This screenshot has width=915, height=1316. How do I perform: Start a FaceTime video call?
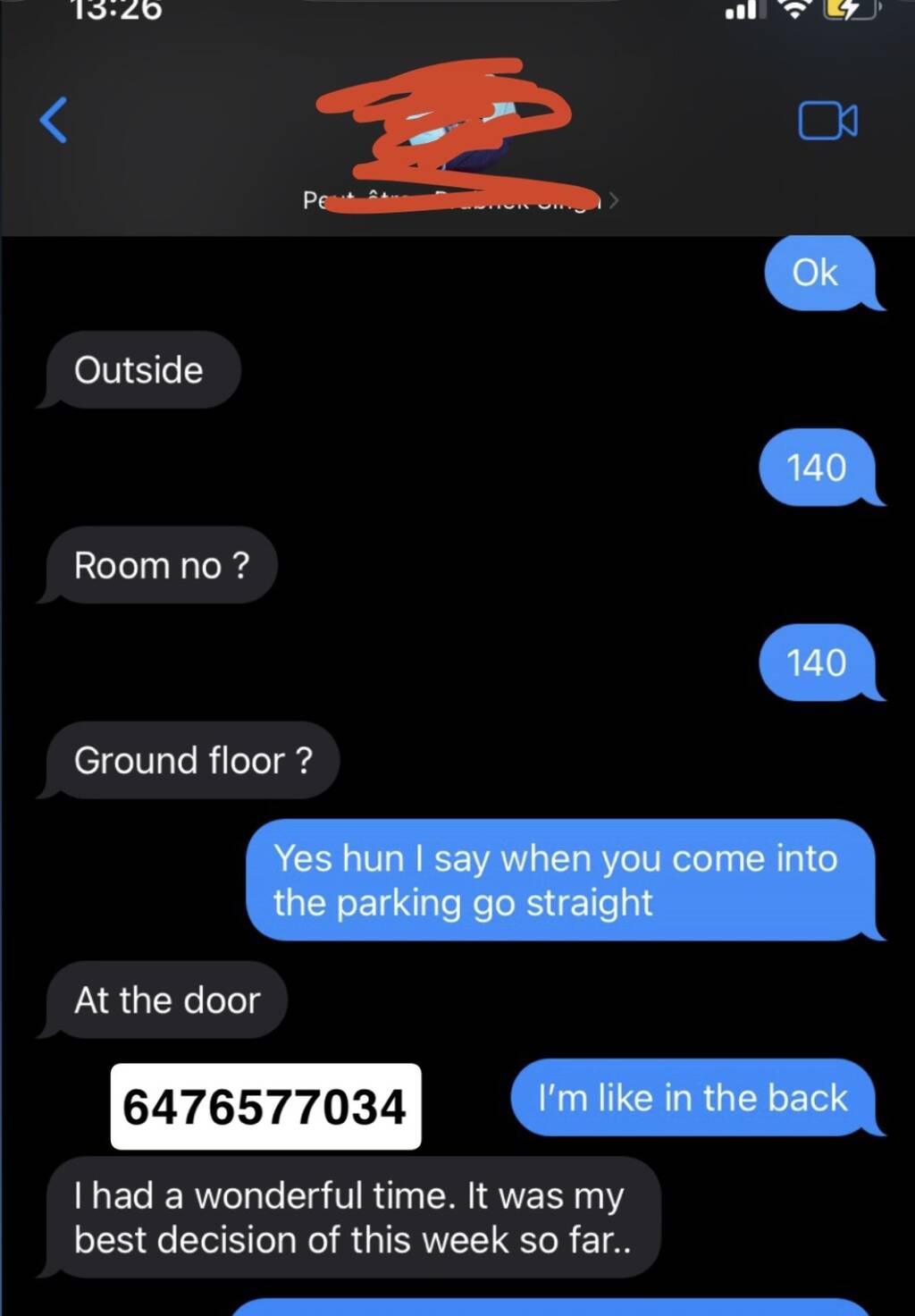(827, 121)
